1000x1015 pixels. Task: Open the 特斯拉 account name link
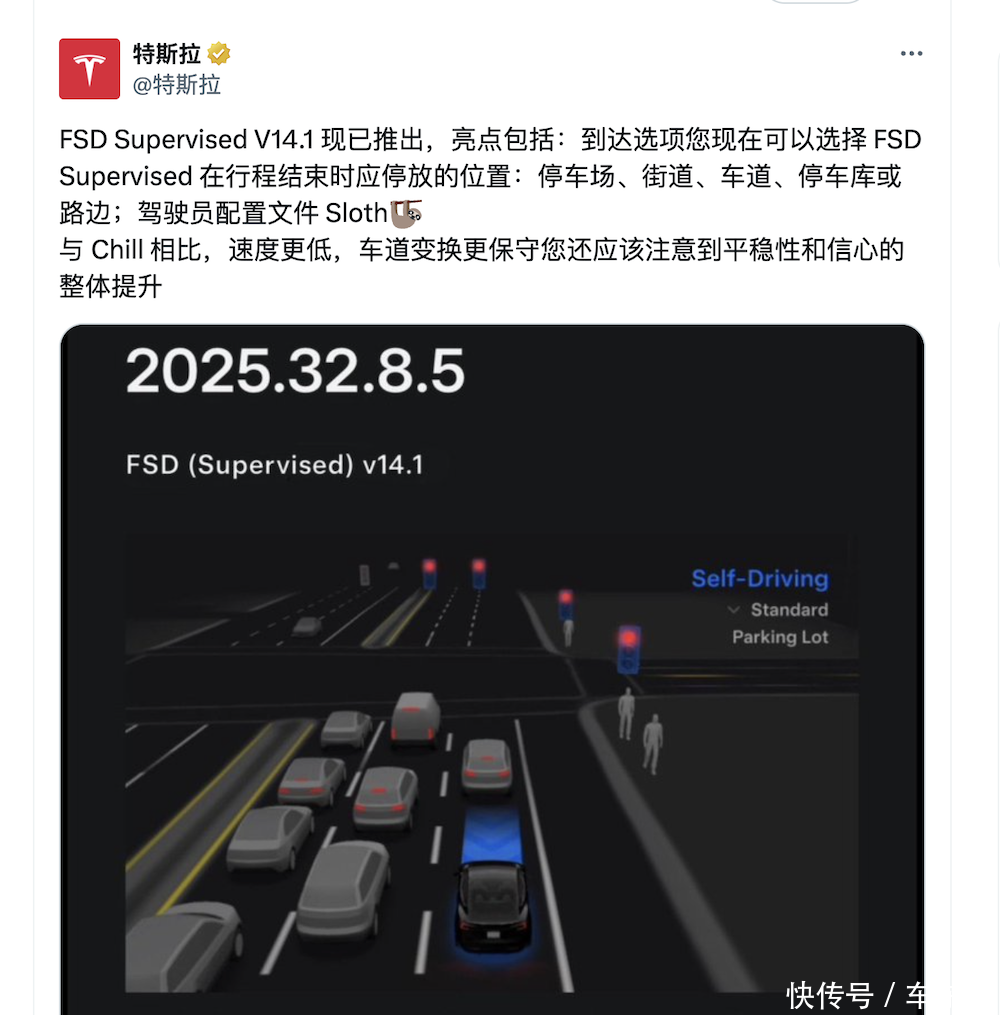point(167,53)
